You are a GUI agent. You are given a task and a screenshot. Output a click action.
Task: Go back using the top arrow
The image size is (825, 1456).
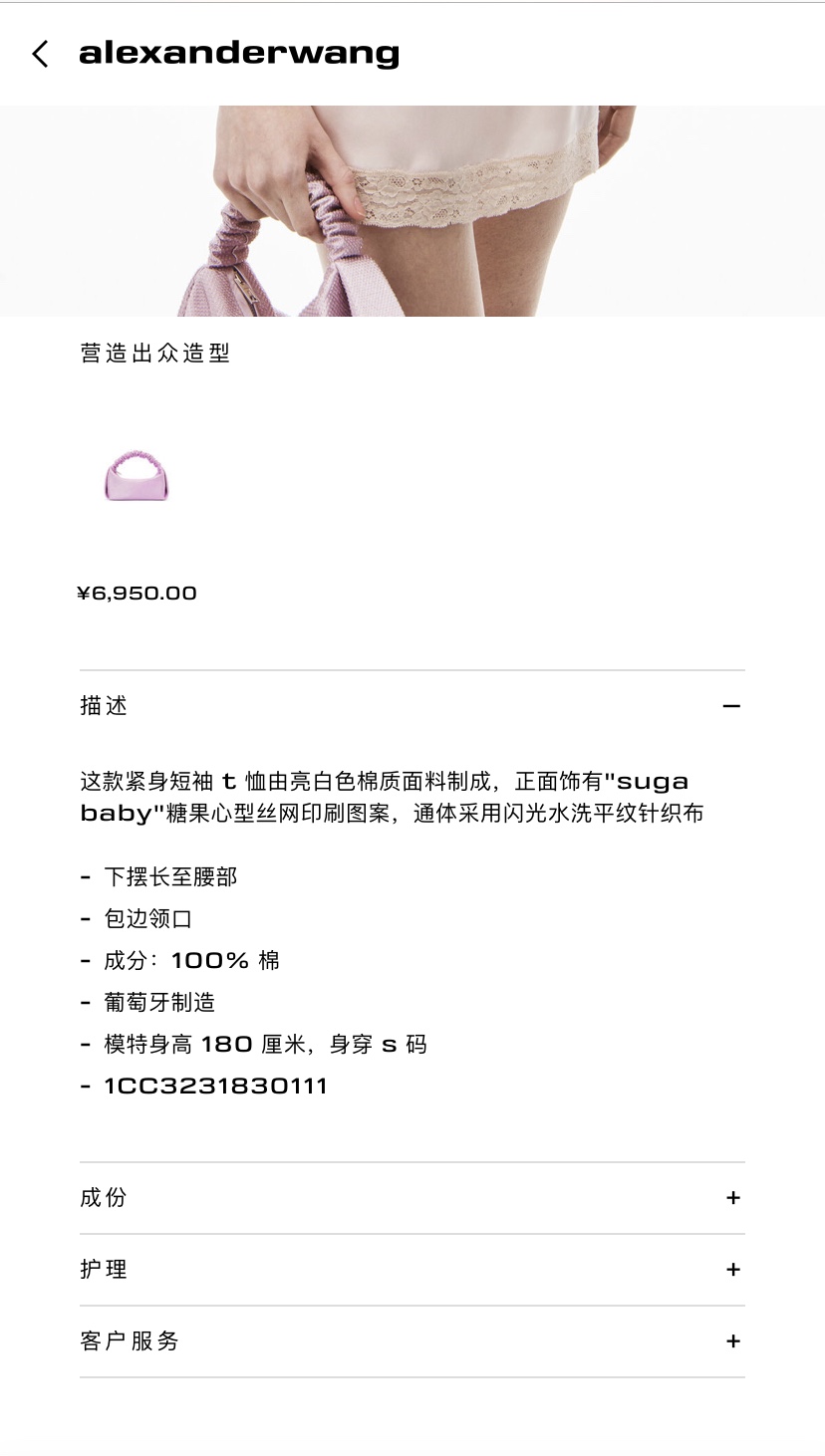(x=40, y=54)
